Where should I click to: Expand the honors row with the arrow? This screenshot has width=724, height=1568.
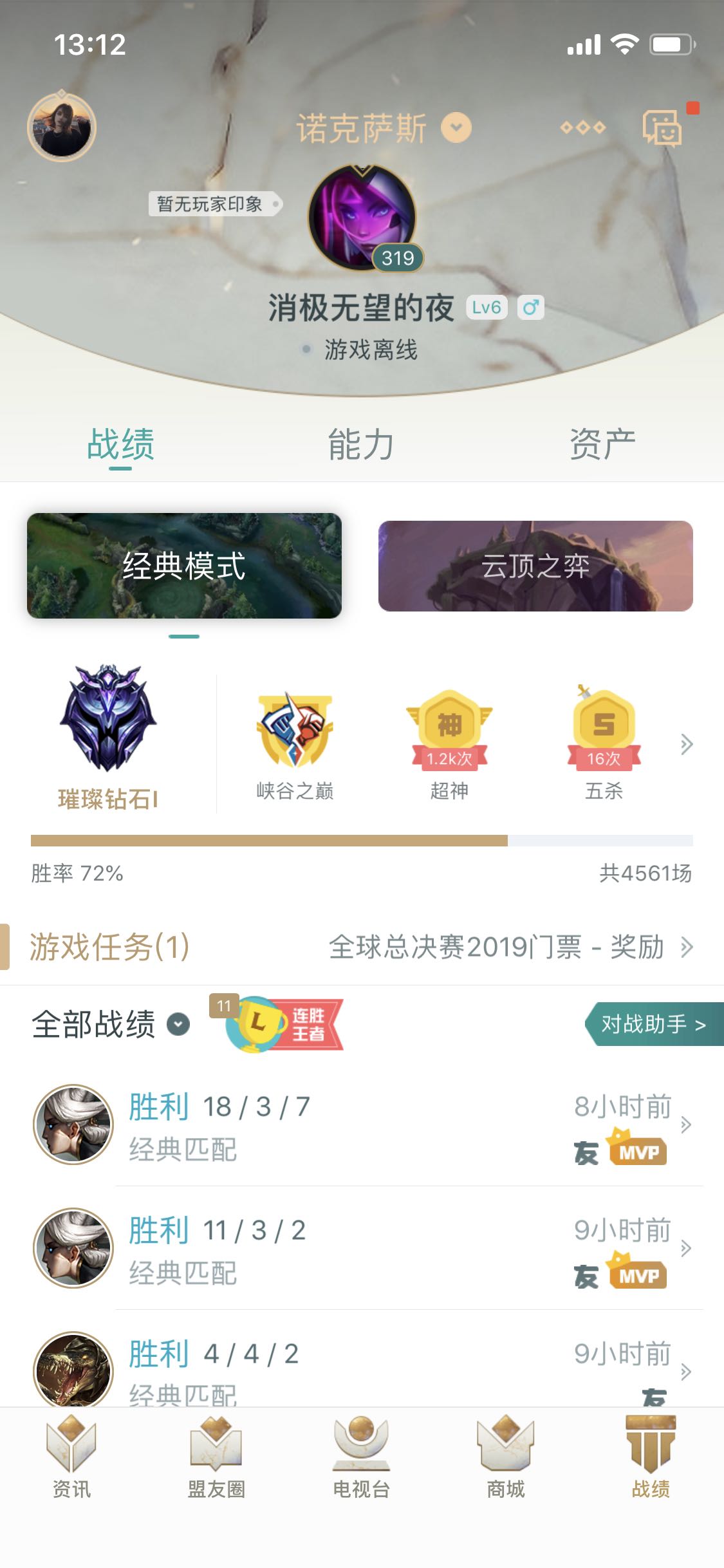[x=687, y=745]
